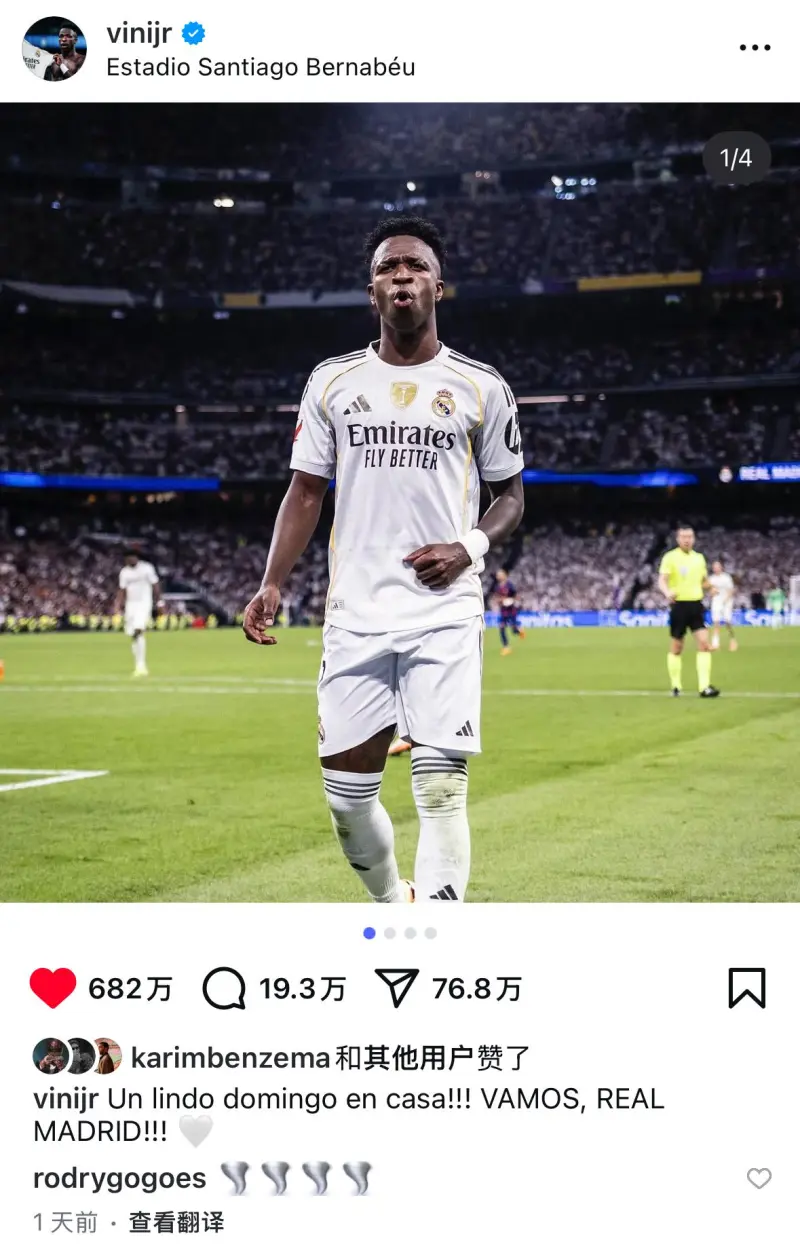The width and height of the screenshot is (800, 1257).
Task: Save the post with the bookmark icon
Action: (746, 989)
